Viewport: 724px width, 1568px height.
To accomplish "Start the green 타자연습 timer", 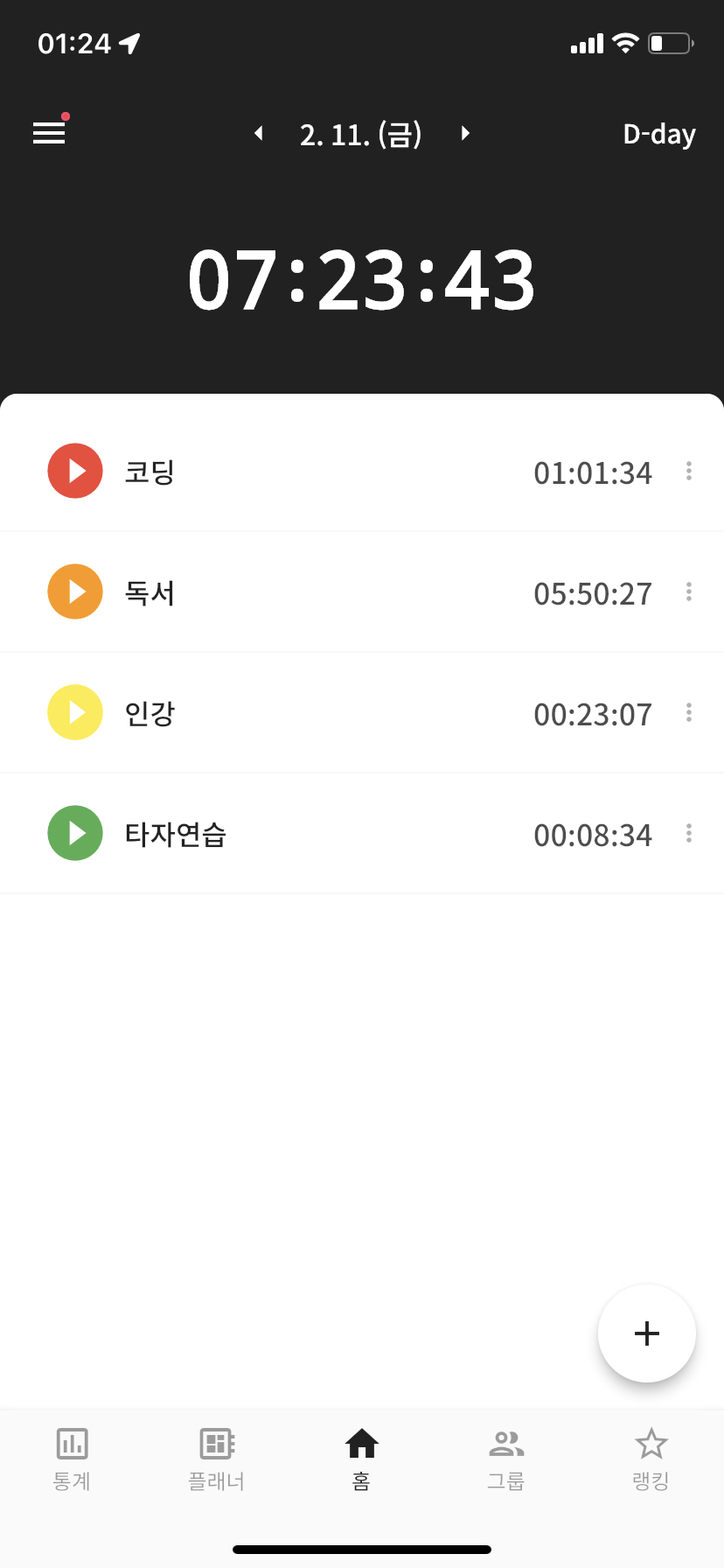I will point(74,833).
